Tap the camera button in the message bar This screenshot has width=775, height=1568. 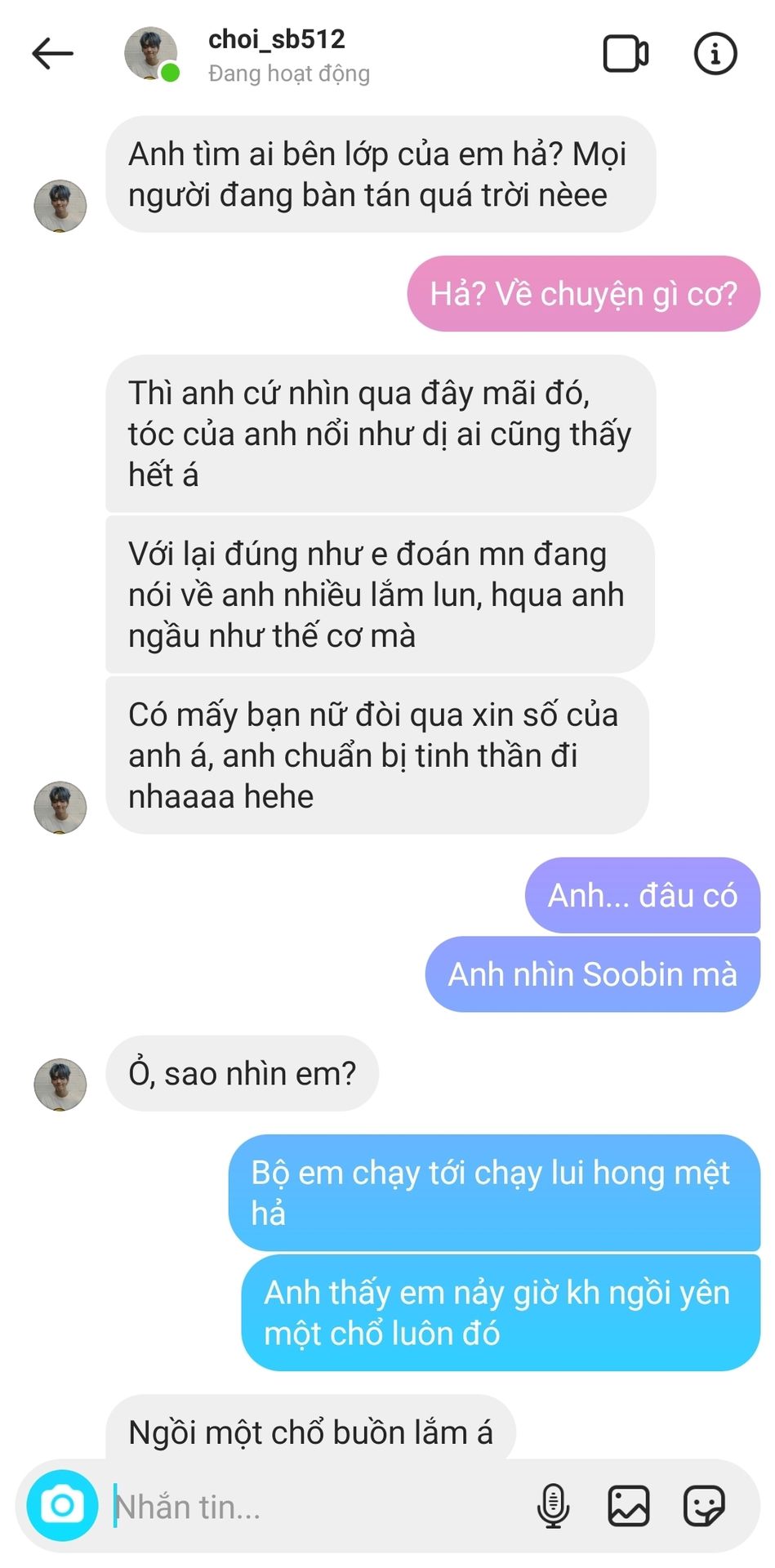pyautogui.click(x=62, y=1504)
